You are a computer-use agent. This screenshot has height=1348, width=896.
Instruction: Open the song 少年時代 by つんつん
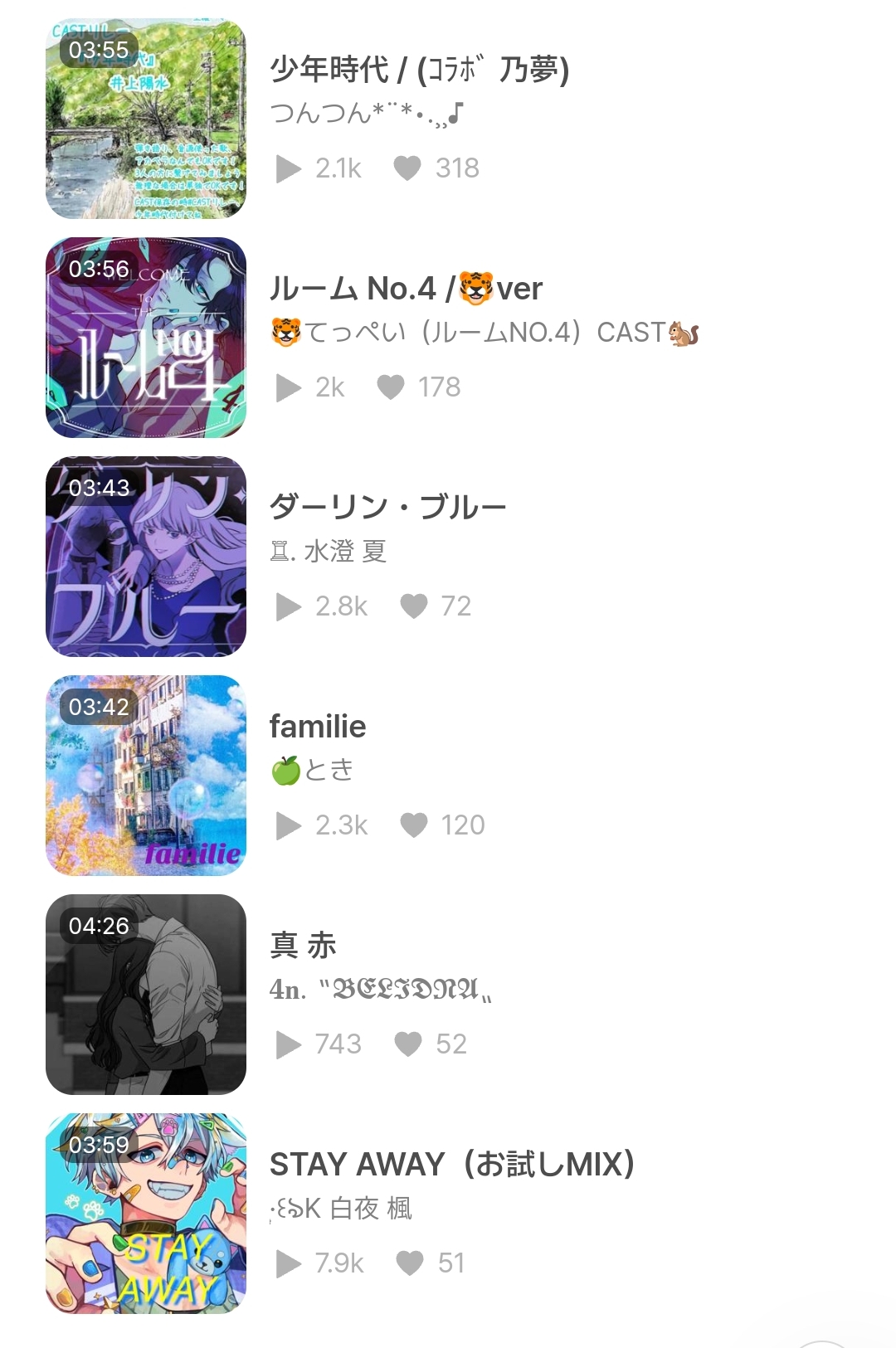point(419,70)
